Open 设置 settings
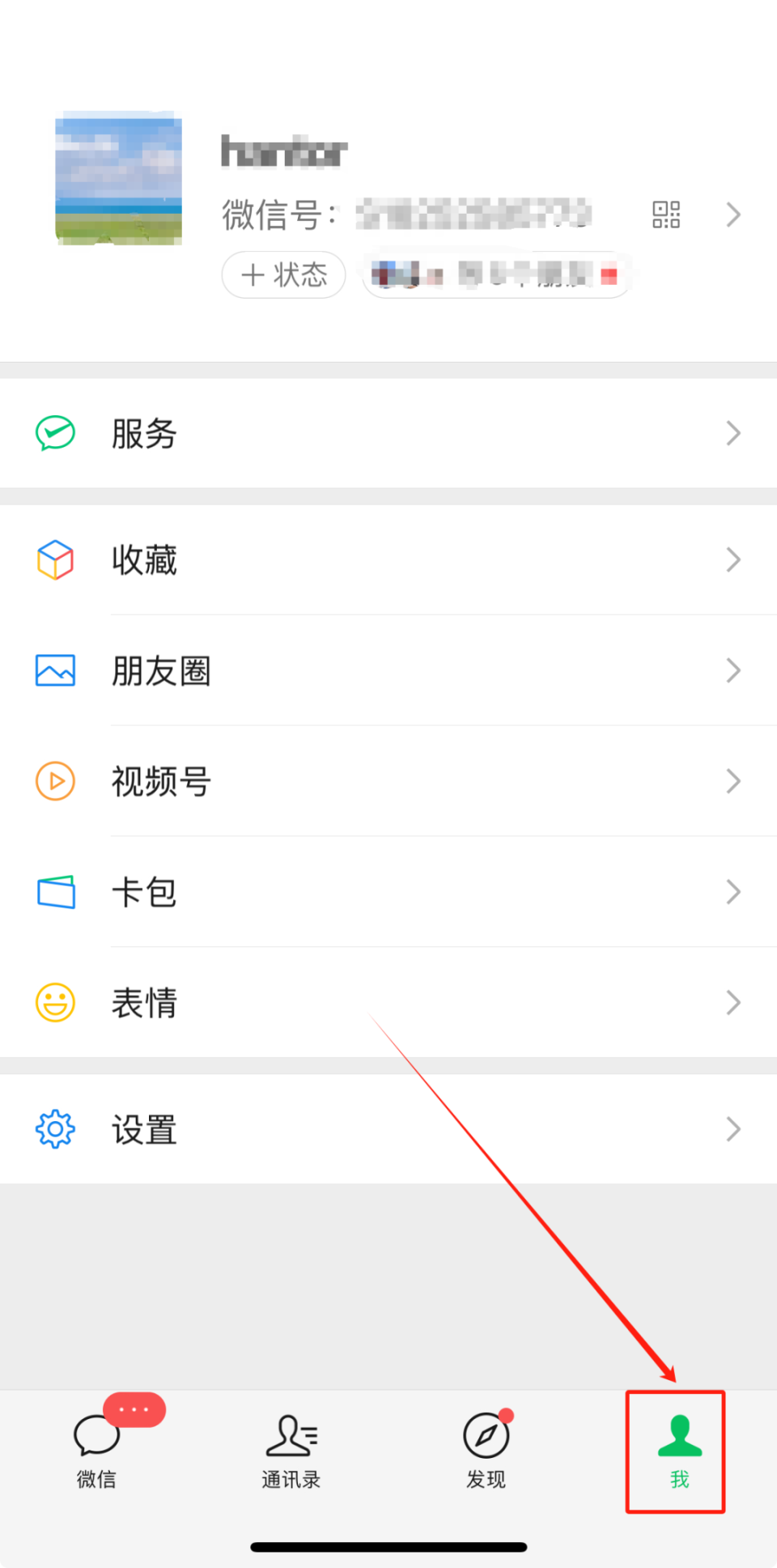The width and height of the screenshot is (777, 1568). (388, 1129)
